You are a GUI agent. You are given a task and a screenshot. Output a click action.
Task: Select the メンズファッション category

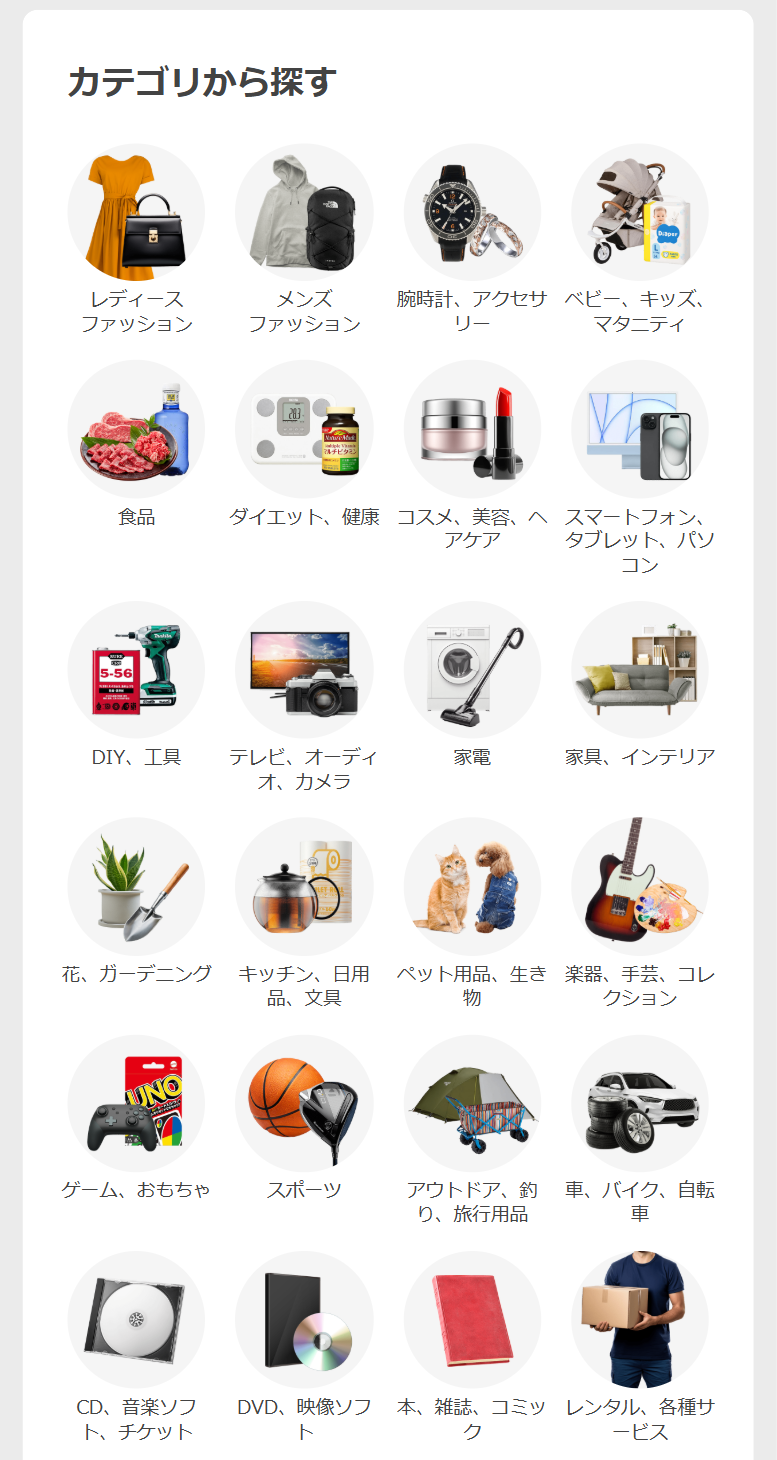click(304, 213)
